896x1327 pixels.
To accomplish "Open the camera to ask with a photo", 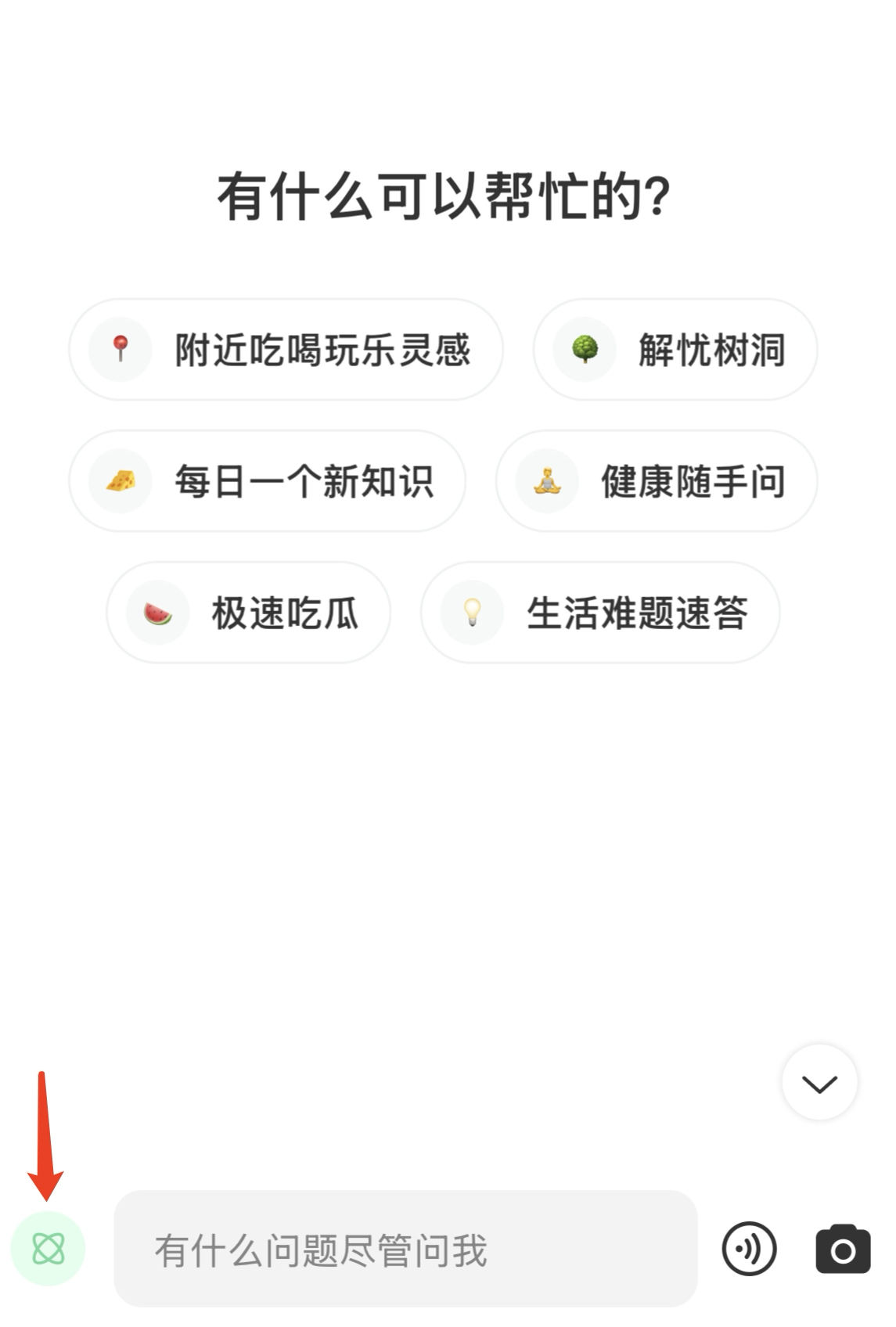I will click(843, 1250).
